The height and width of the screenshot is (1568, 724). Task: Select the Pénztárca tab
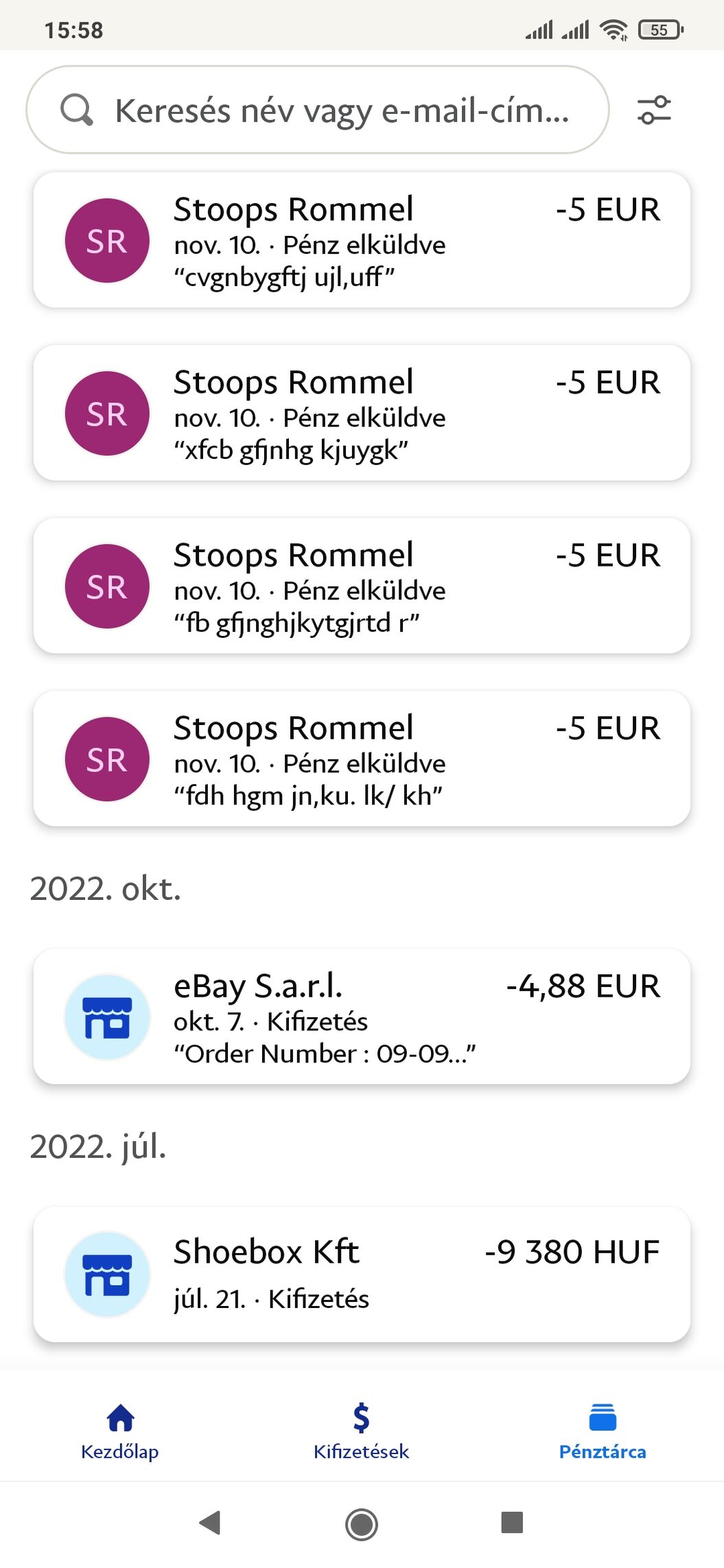click(603, 1431)
